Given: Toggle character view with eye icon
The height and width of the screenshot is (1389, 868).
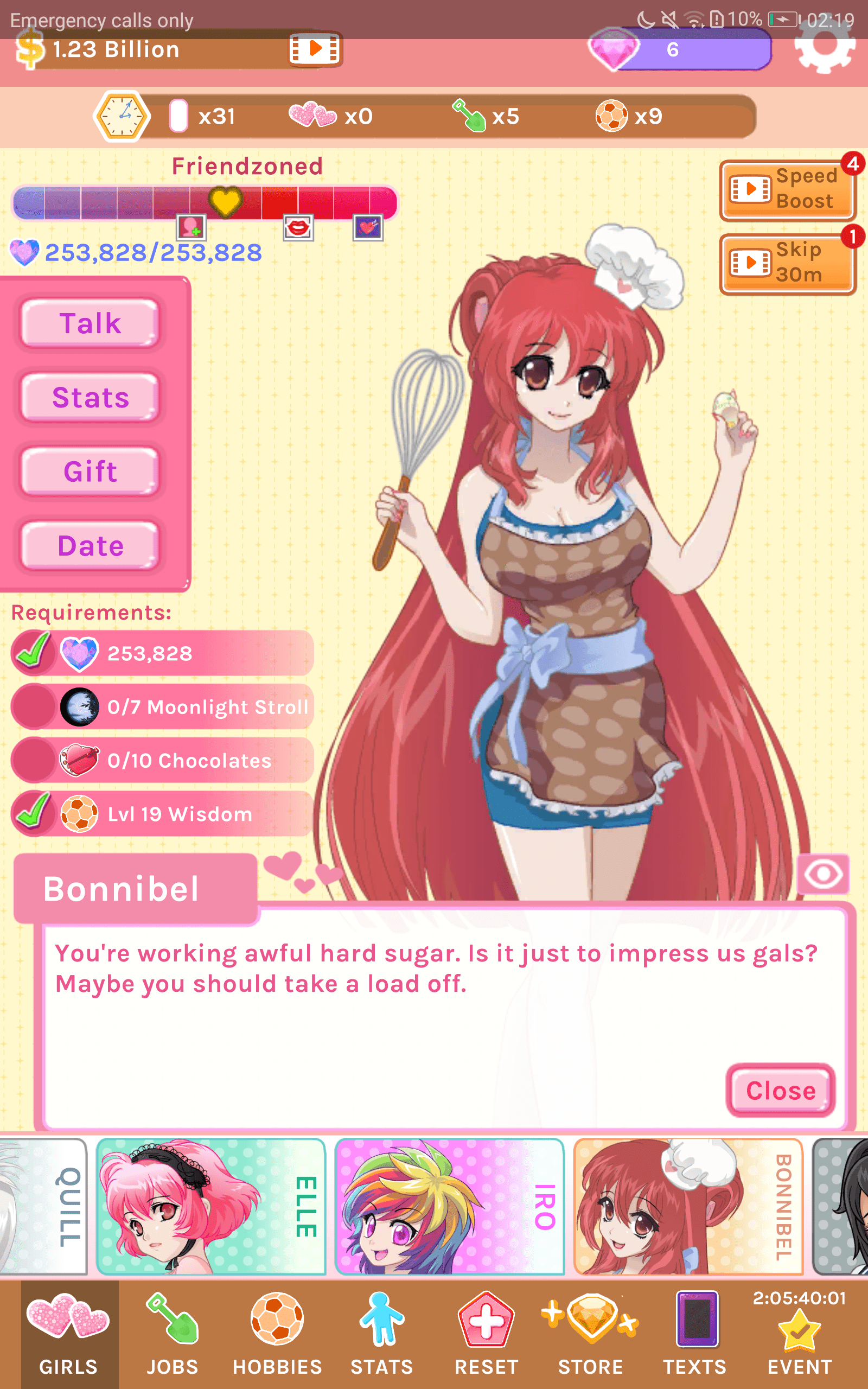Looking at the screenshot, I should pyautogui.click(x=823, y=874).
